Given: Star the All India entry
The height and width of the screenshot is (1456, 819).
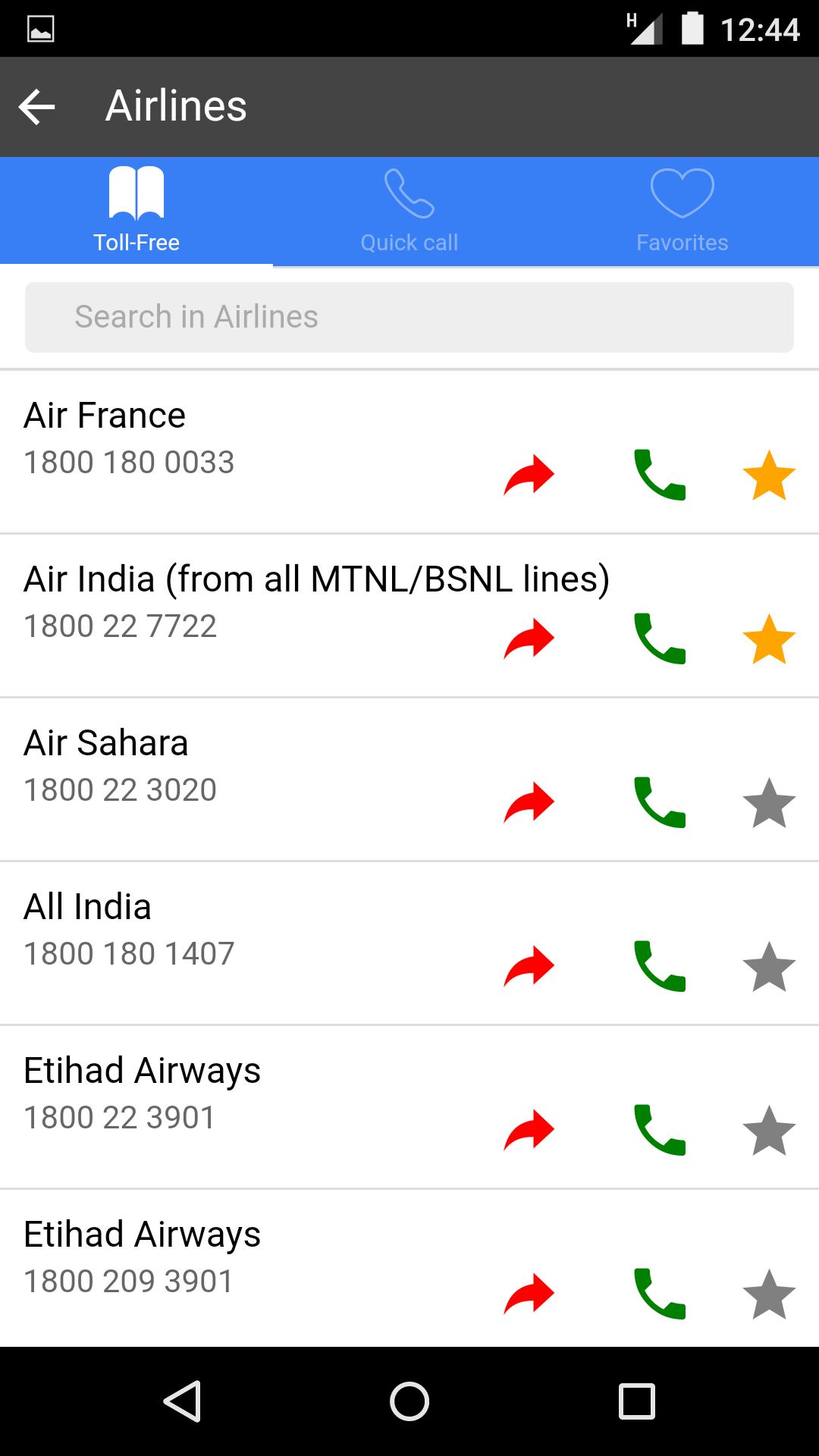Looking at the screenshot, I should click(769, 967).
